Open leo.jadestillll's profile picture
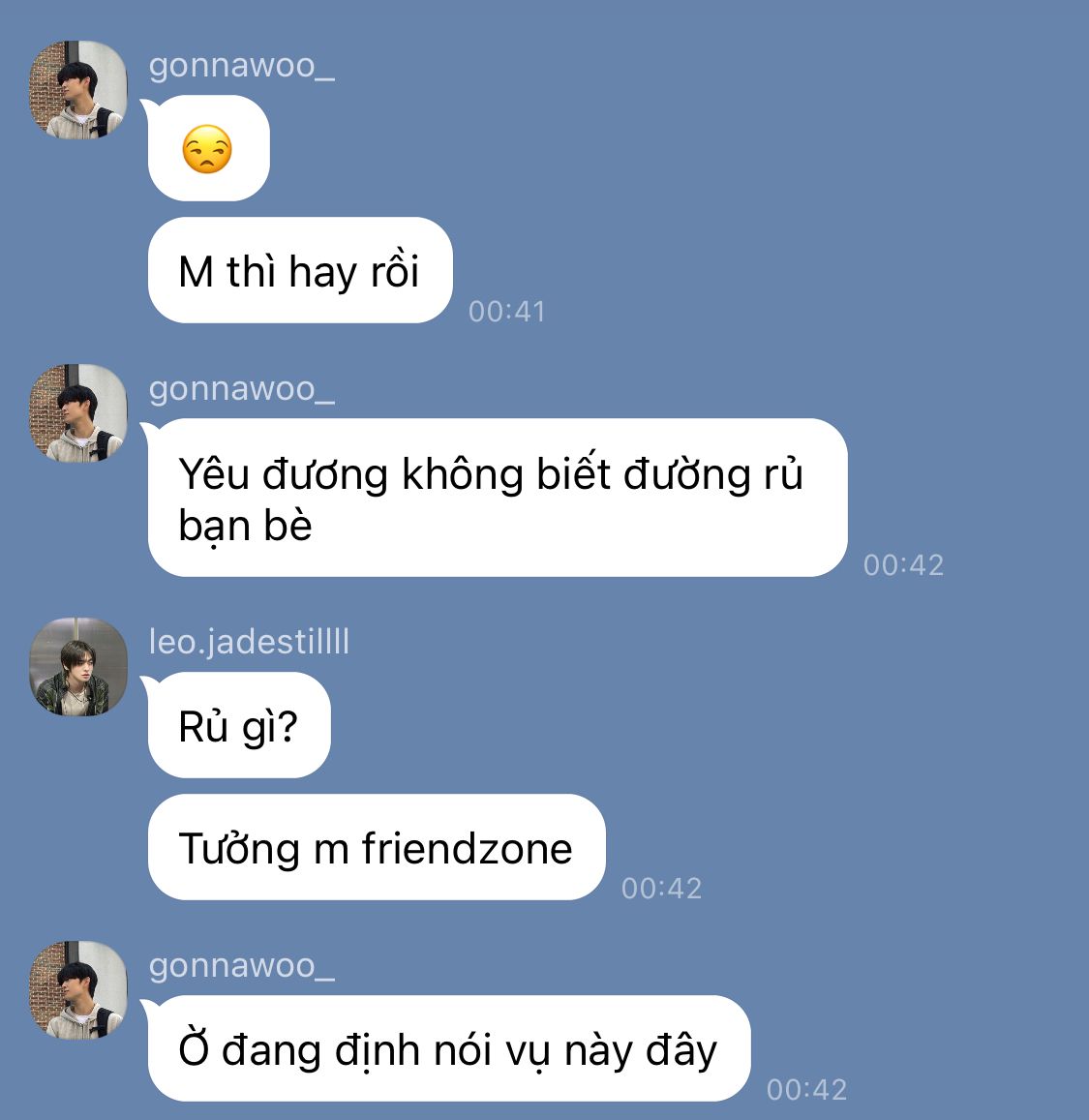The height and width of the screenshot is (1120, 1089). click(78, 666)
